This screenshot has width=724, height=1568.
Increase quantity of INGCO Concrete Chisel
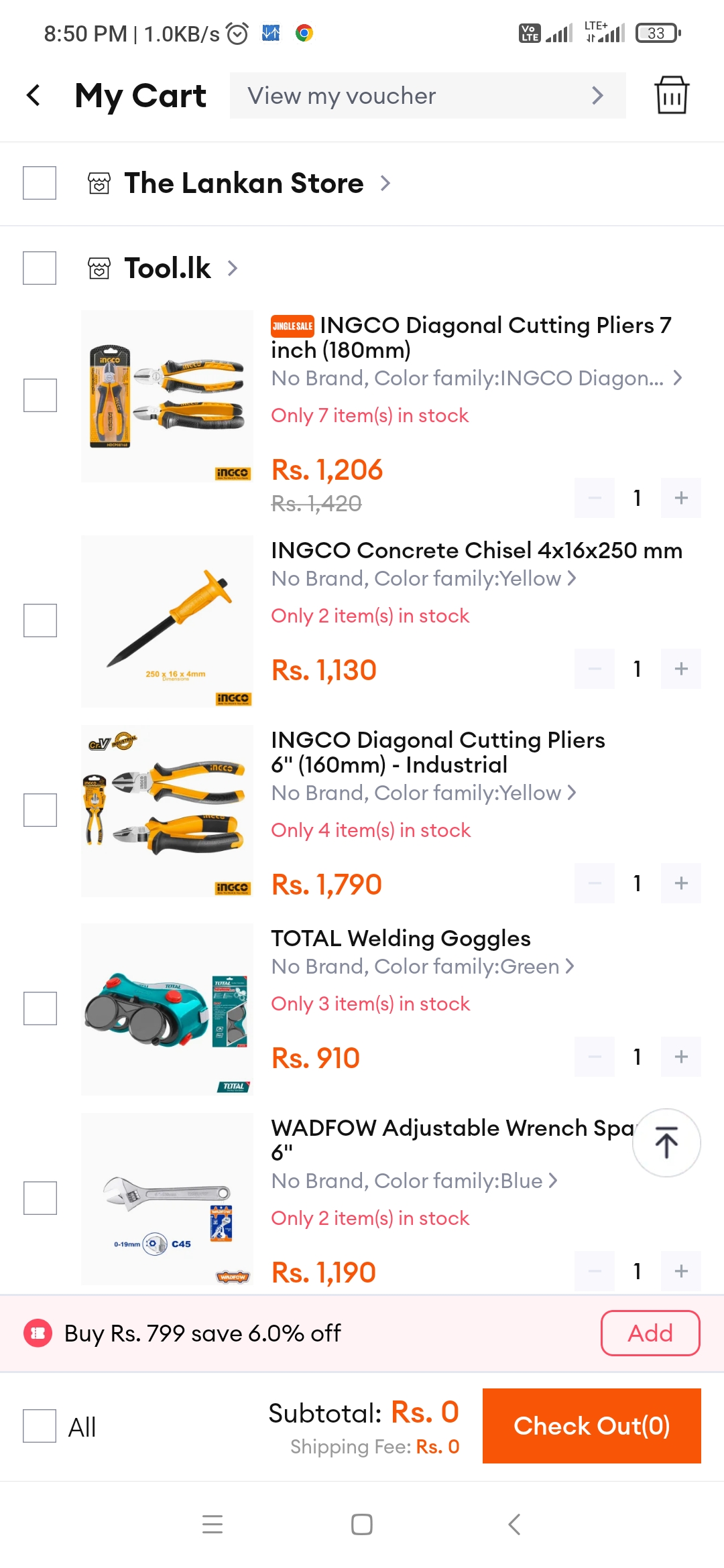point(681,669)
